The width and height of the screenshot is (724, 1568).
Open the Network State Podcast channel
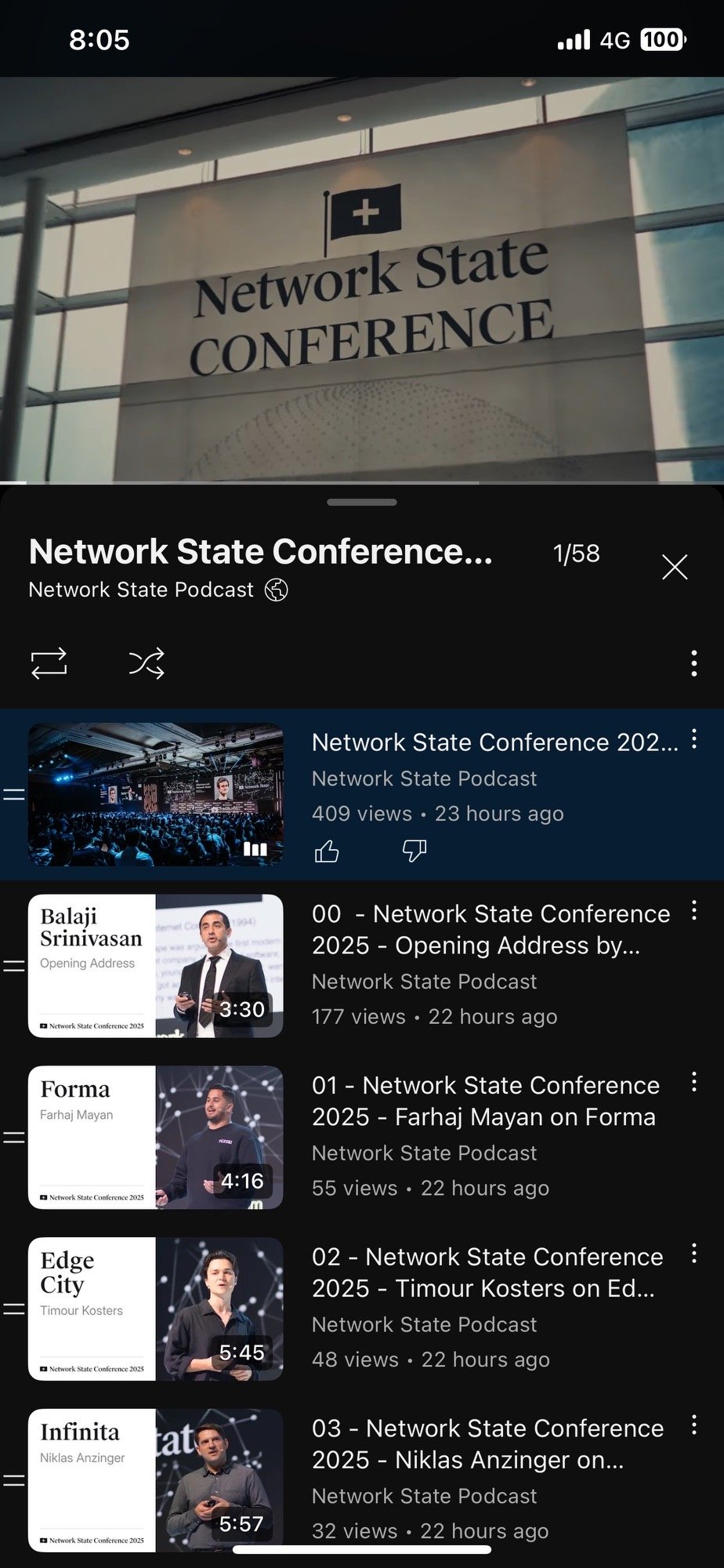pyautogui.click(x=141, y=590)
